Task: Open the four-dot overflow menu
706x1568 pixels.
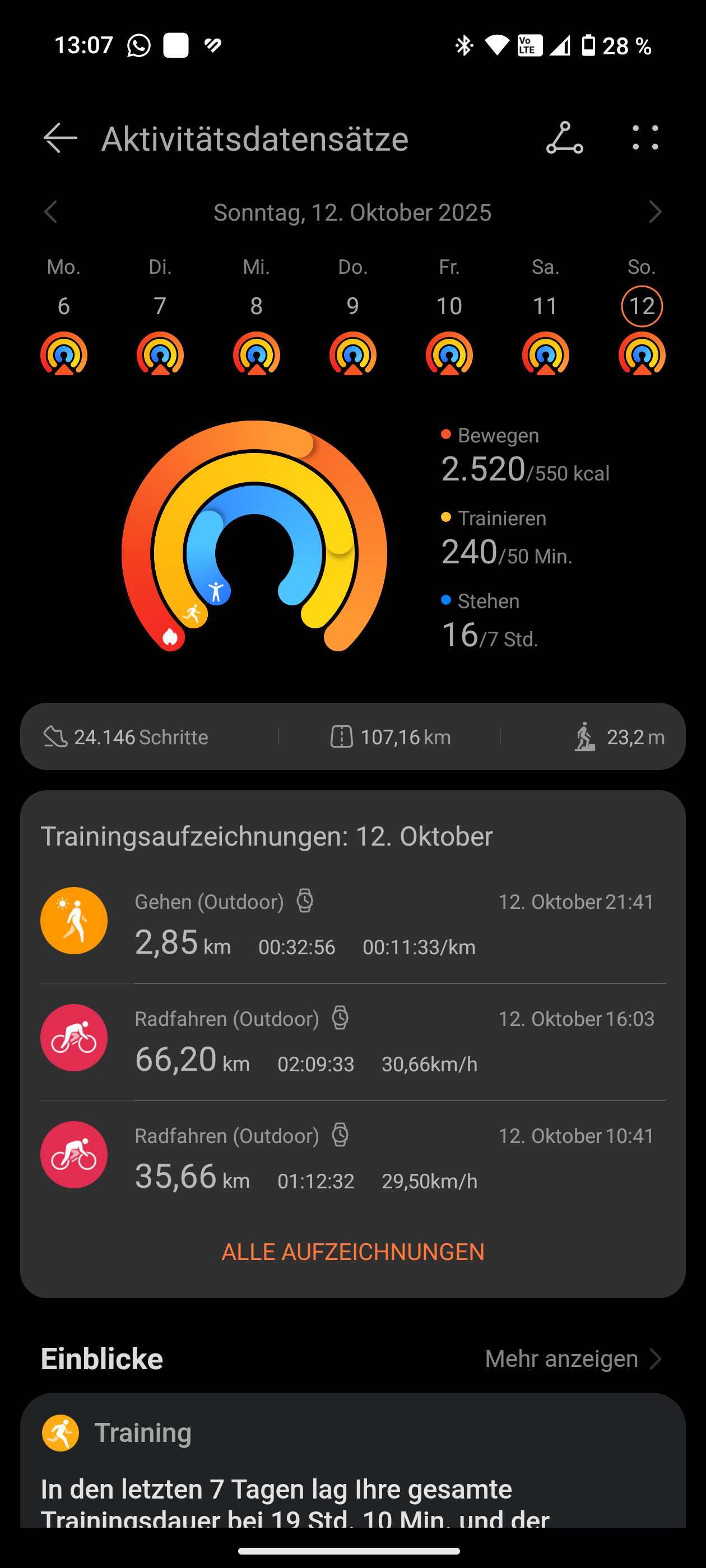Action: click(x=645, y=138)
